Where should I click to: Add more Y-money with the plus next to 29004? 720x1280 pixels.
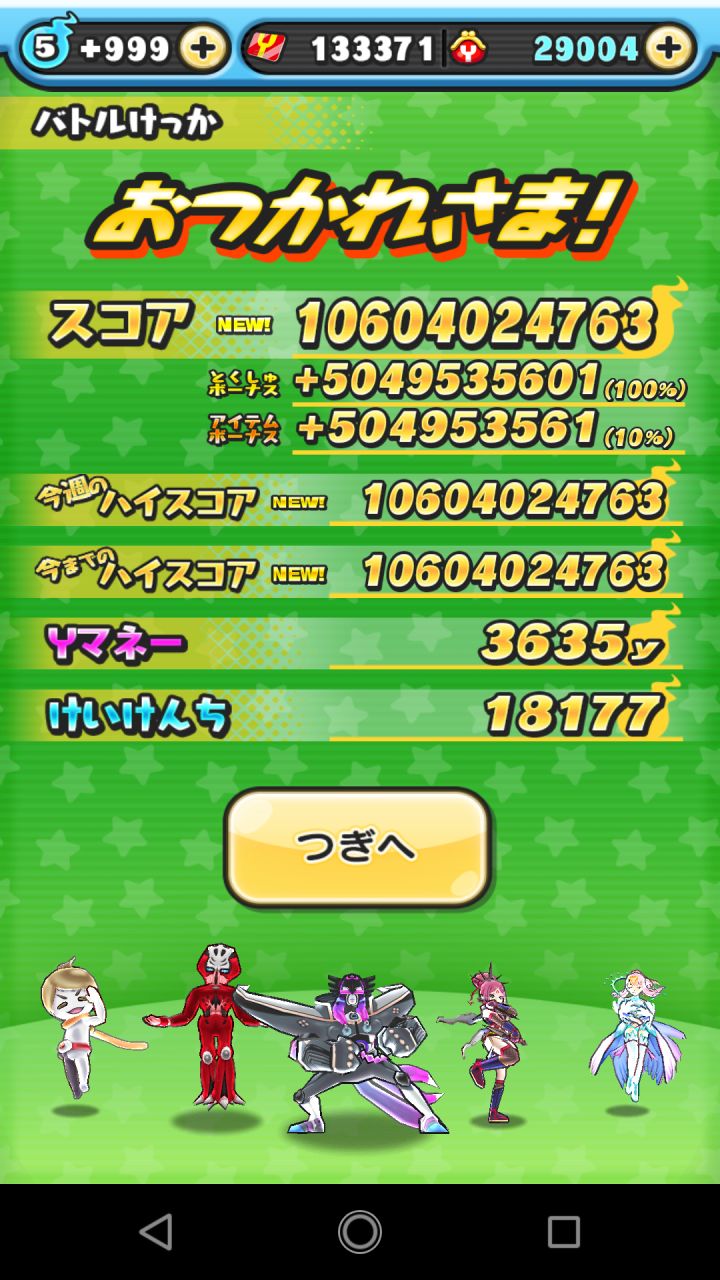pyautogui.click(x=668, y=47)
